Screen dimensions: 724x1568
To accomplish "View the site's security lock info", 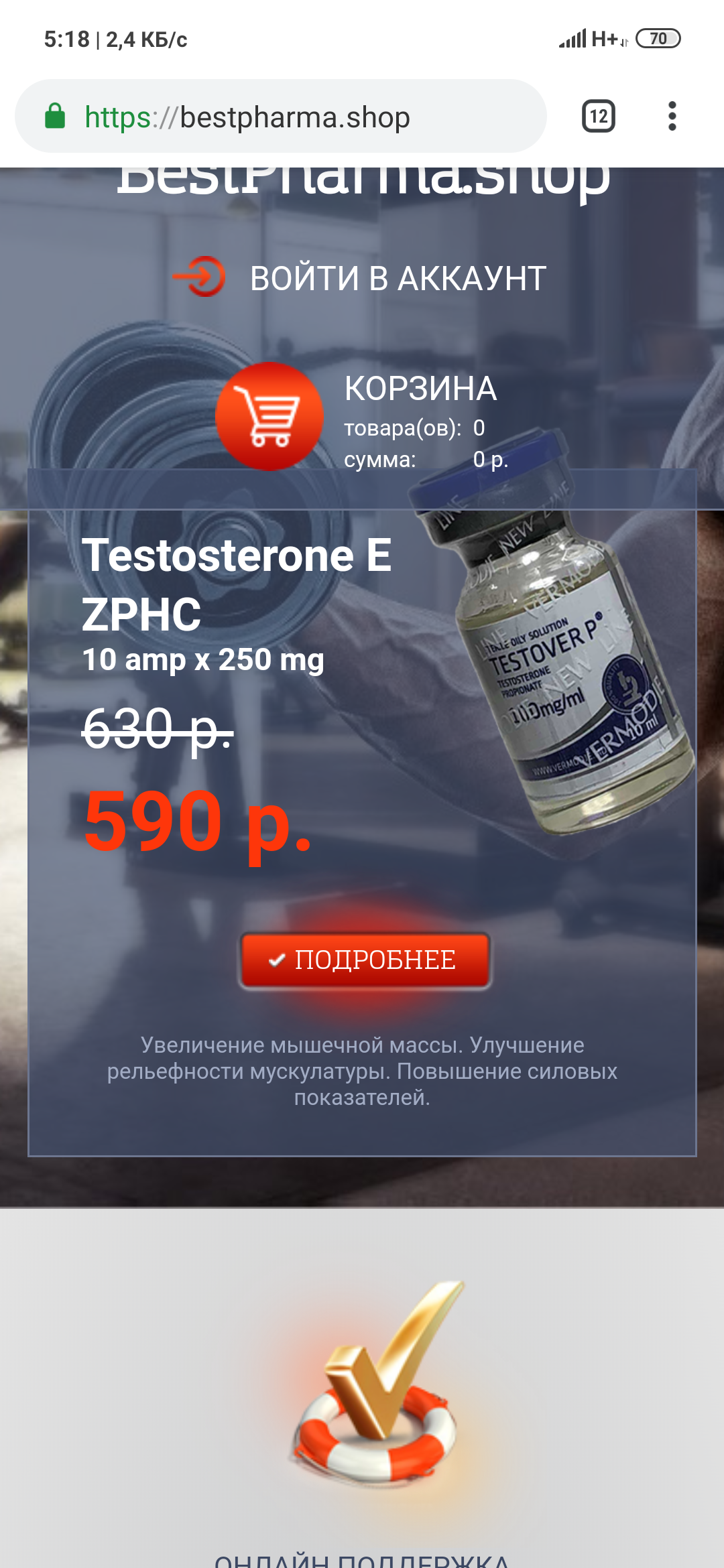I will pos(55,117).
